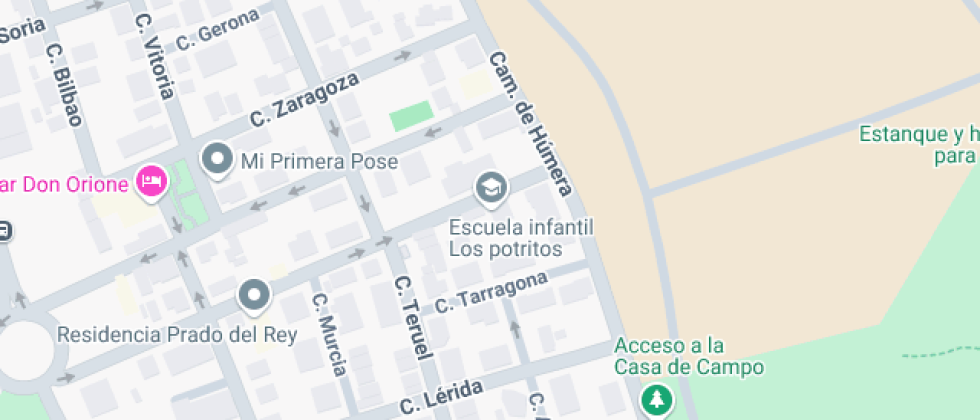Open the Mi Primera Pose map pin
The height and width of the screenshot is (420, 980).
tap(217, 161)
